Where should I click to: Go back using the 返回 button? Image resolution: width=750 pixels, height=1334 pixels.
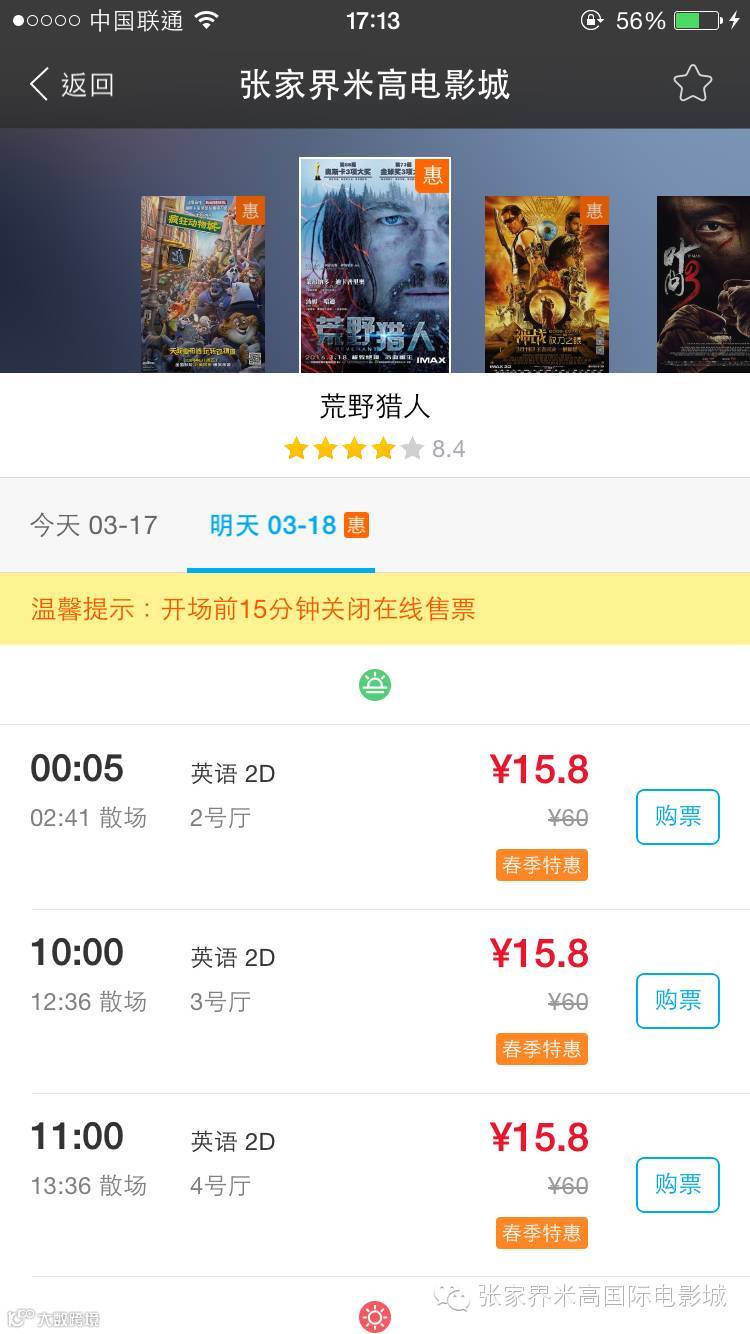click(x=72, y=84)
